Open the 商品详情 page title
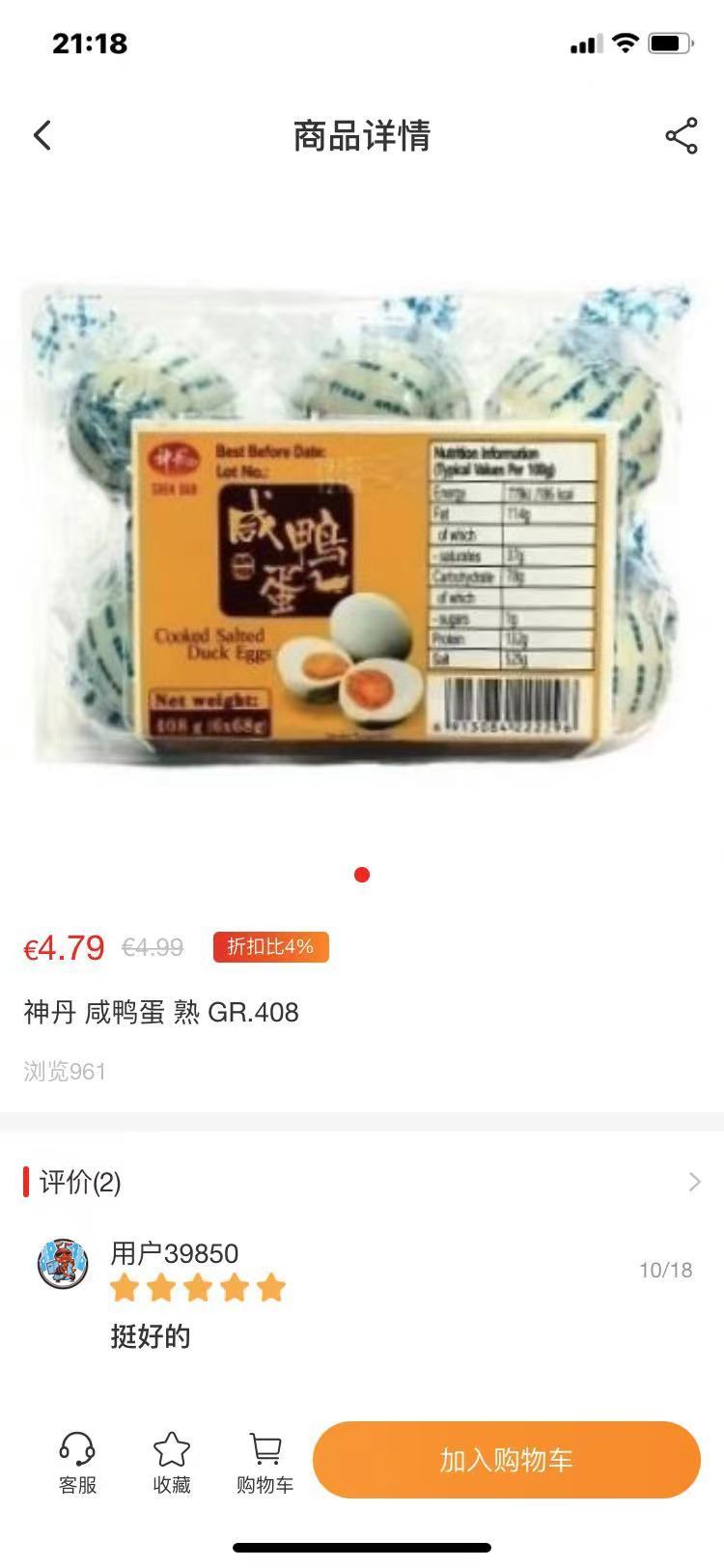 coord(362,136)
